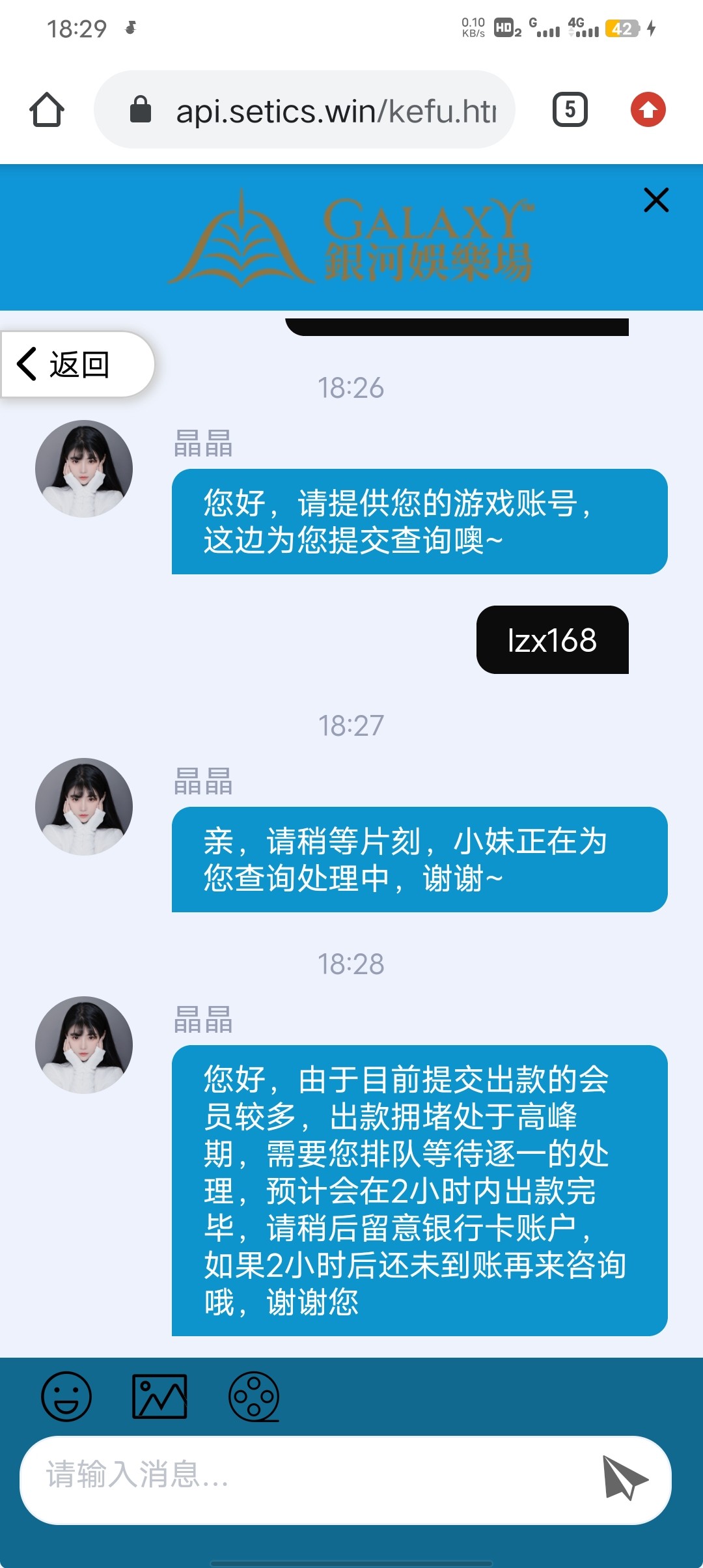Close the chat with the X icon
The height and width of the screenshot is (1568, 703).
655,201
